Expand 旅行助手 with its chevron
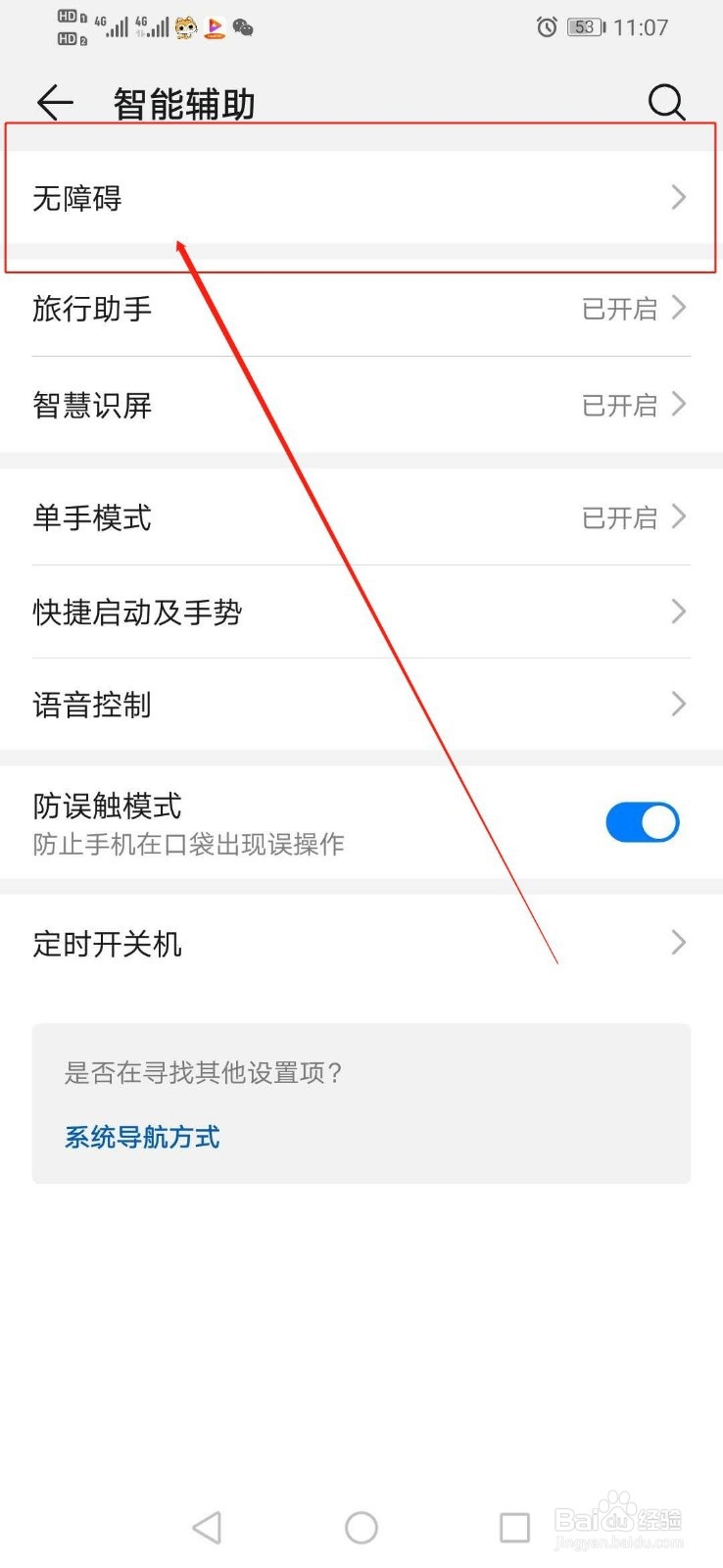The width and height of the screenshot is (723, 1568). click(x=679, y=308)
